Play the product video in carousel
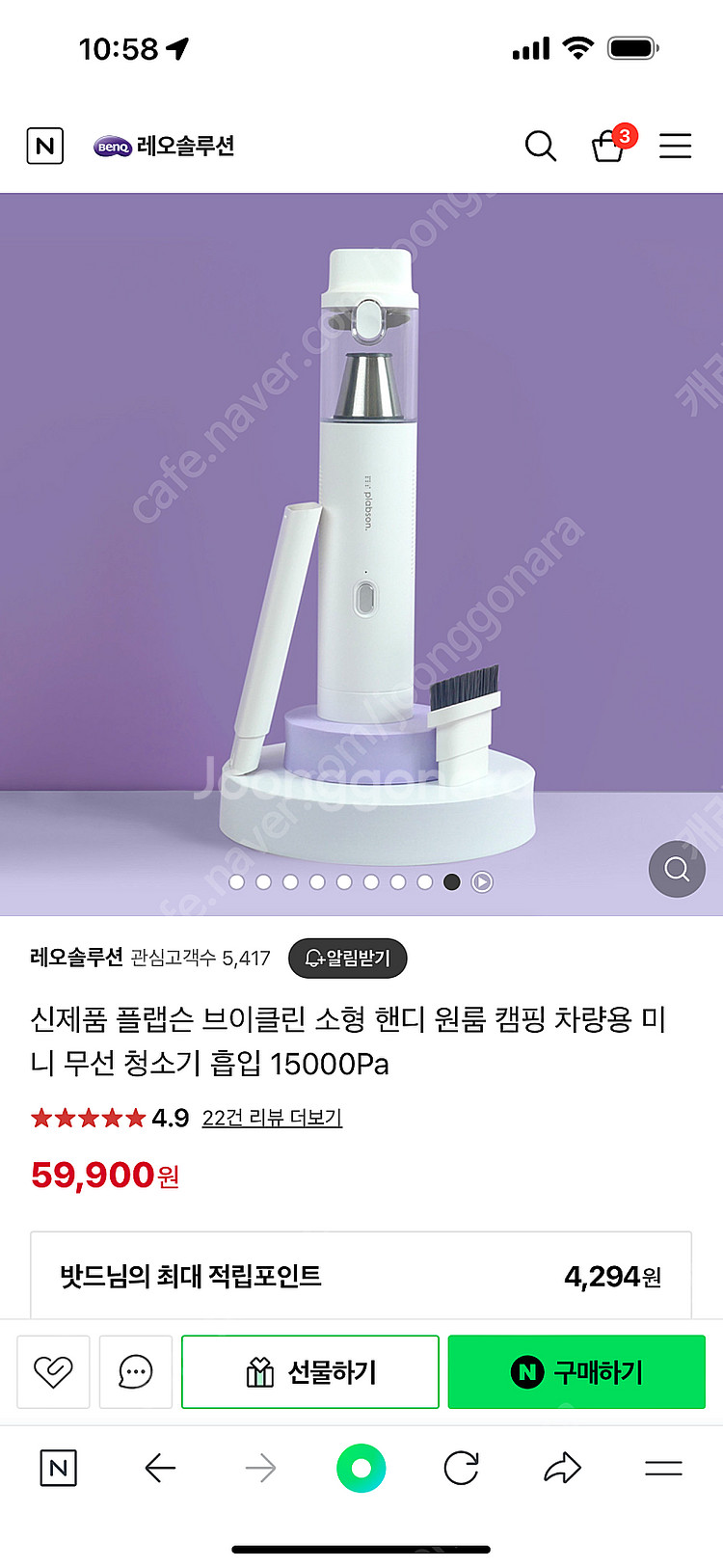This screenshot has width=723, height=1568. tap(482, 881)
